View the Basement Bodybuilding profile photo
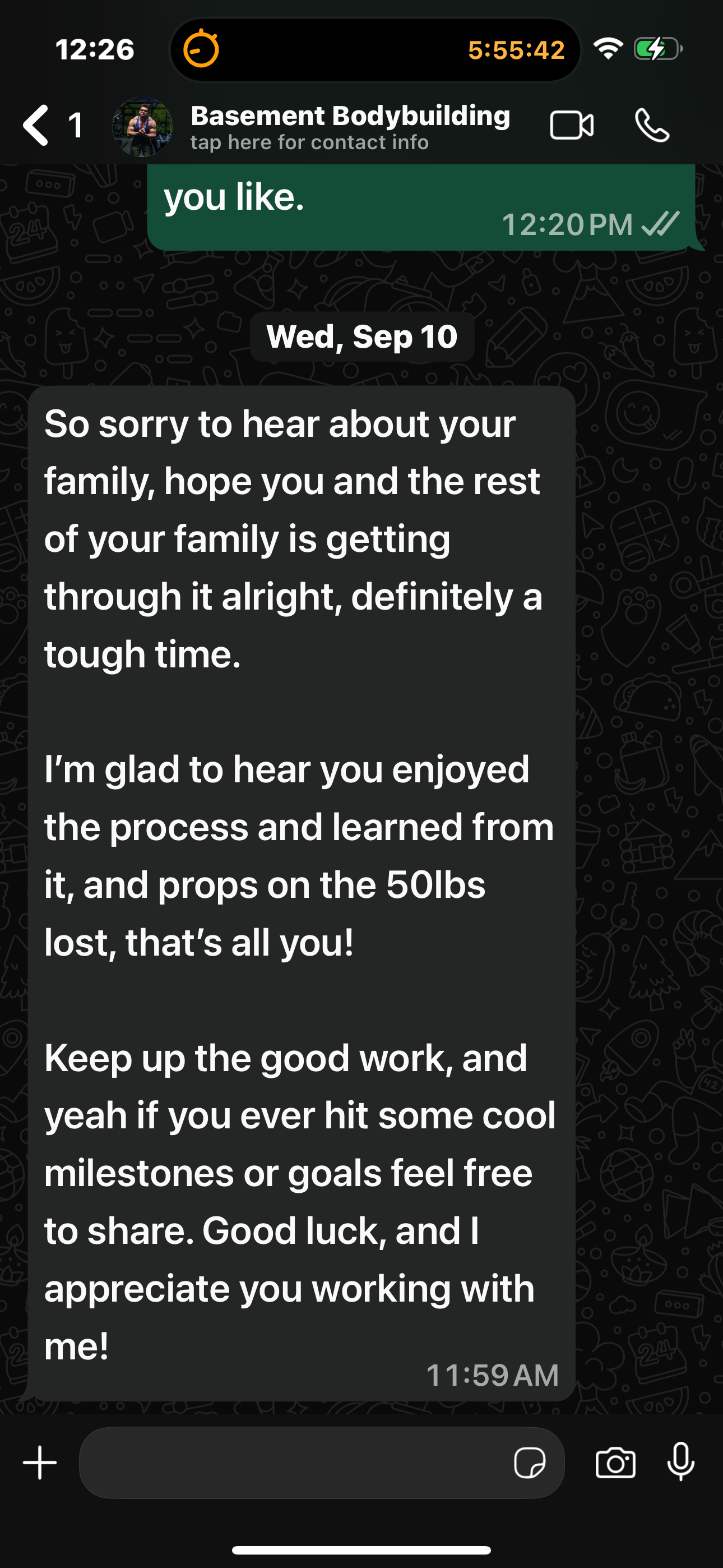 point(142,127)
